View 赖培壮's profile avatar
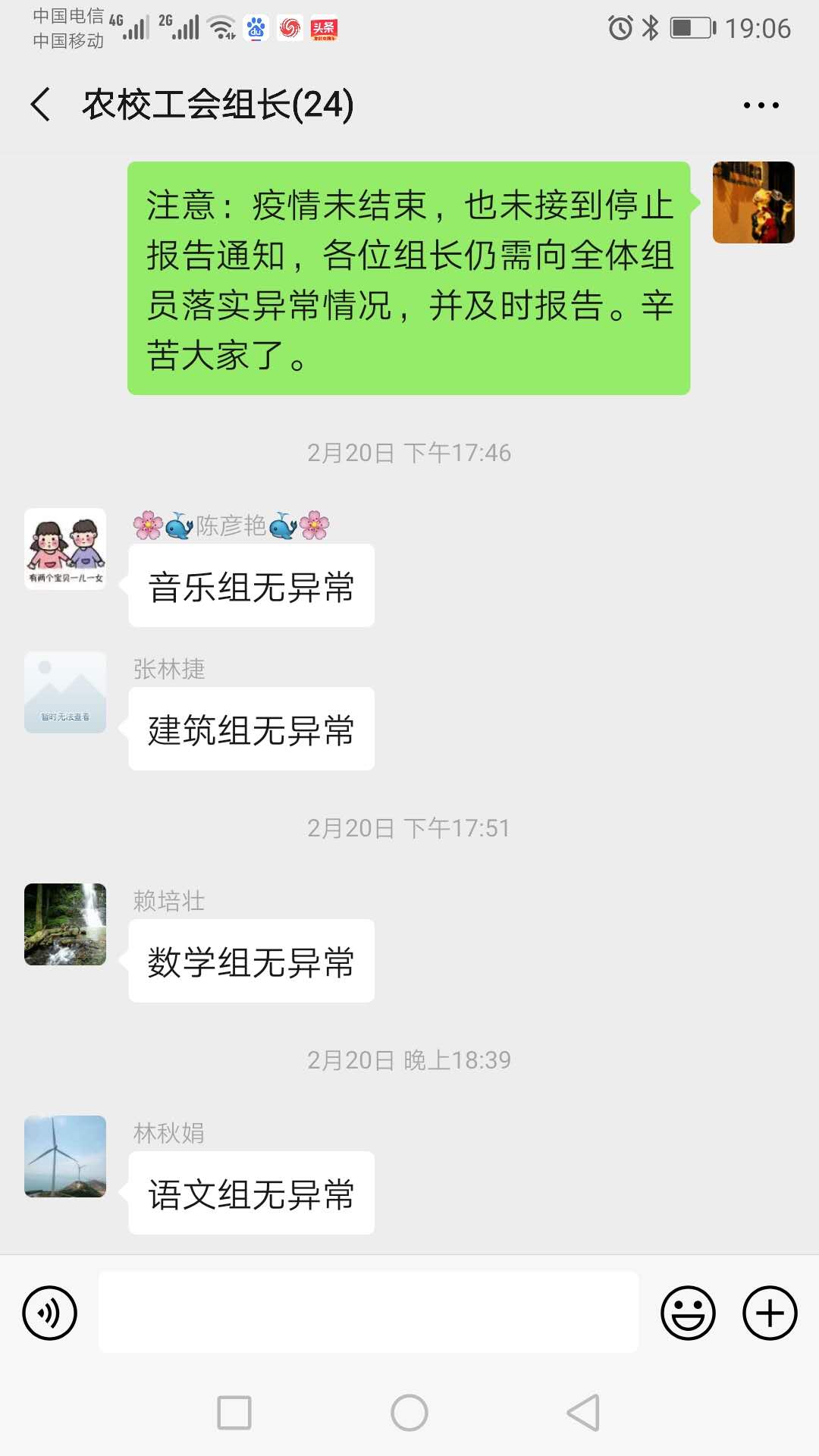 [x=65, y=924]
